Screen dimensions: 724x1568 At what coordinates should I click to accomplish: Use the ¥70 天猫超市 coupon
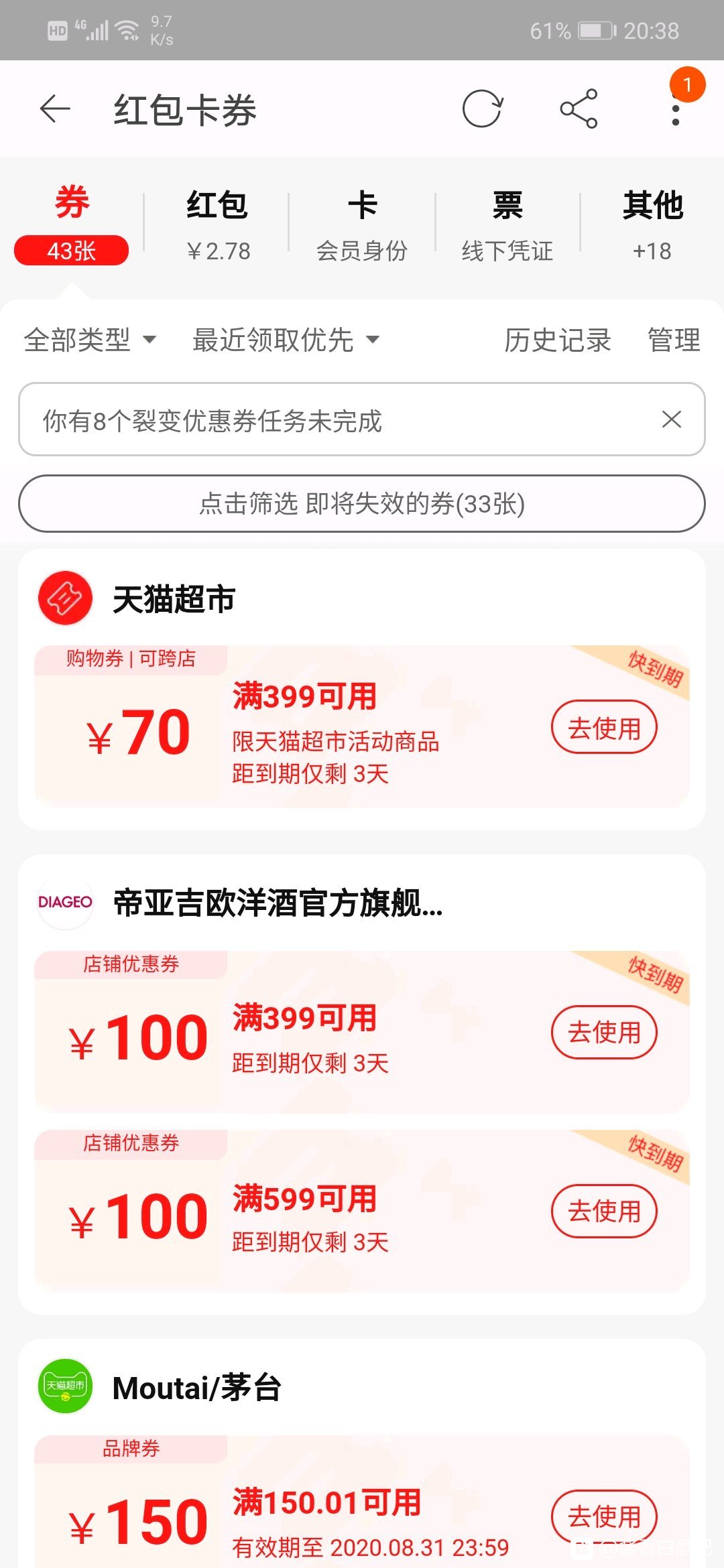point(604,728)
